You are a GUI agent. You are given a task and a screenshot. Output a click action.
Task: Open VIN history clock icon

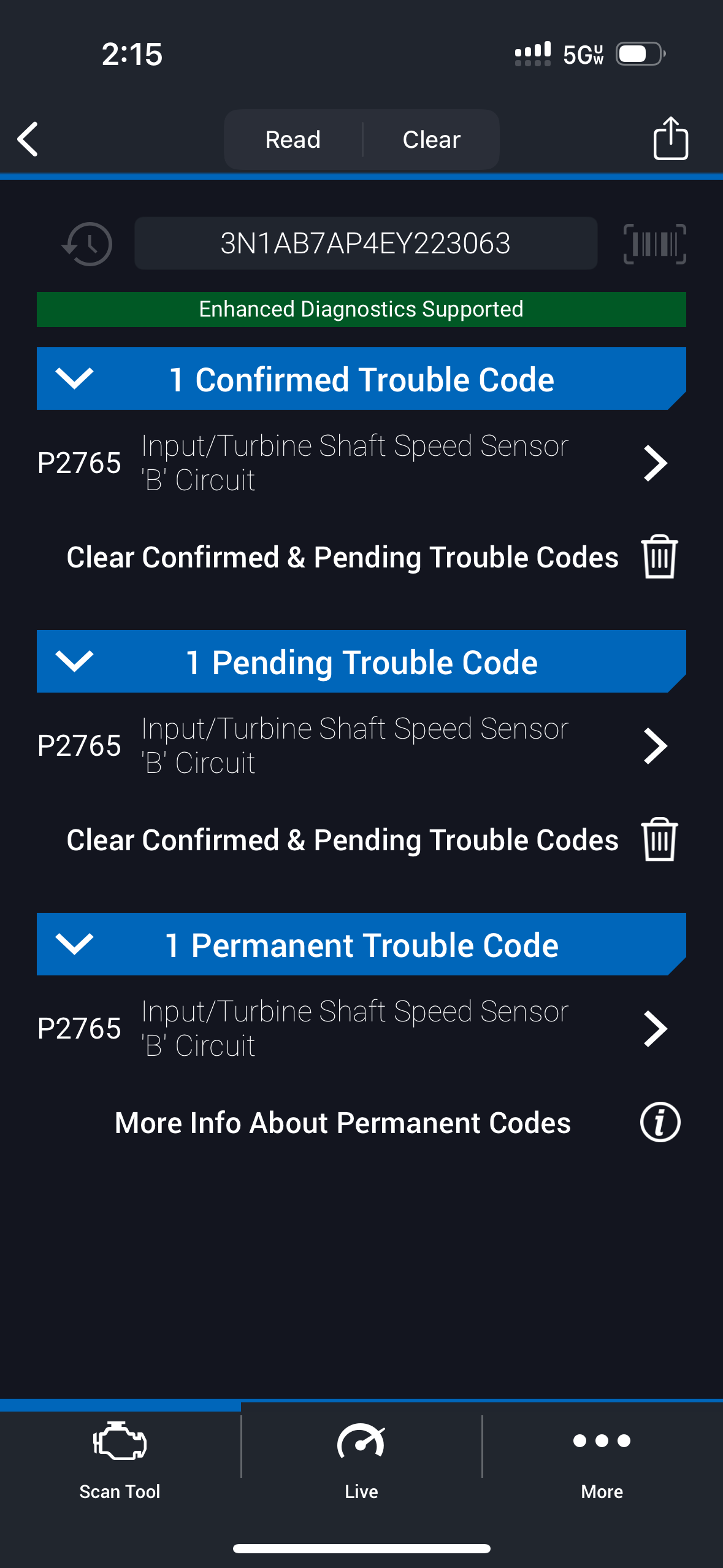tap(88, 244)
